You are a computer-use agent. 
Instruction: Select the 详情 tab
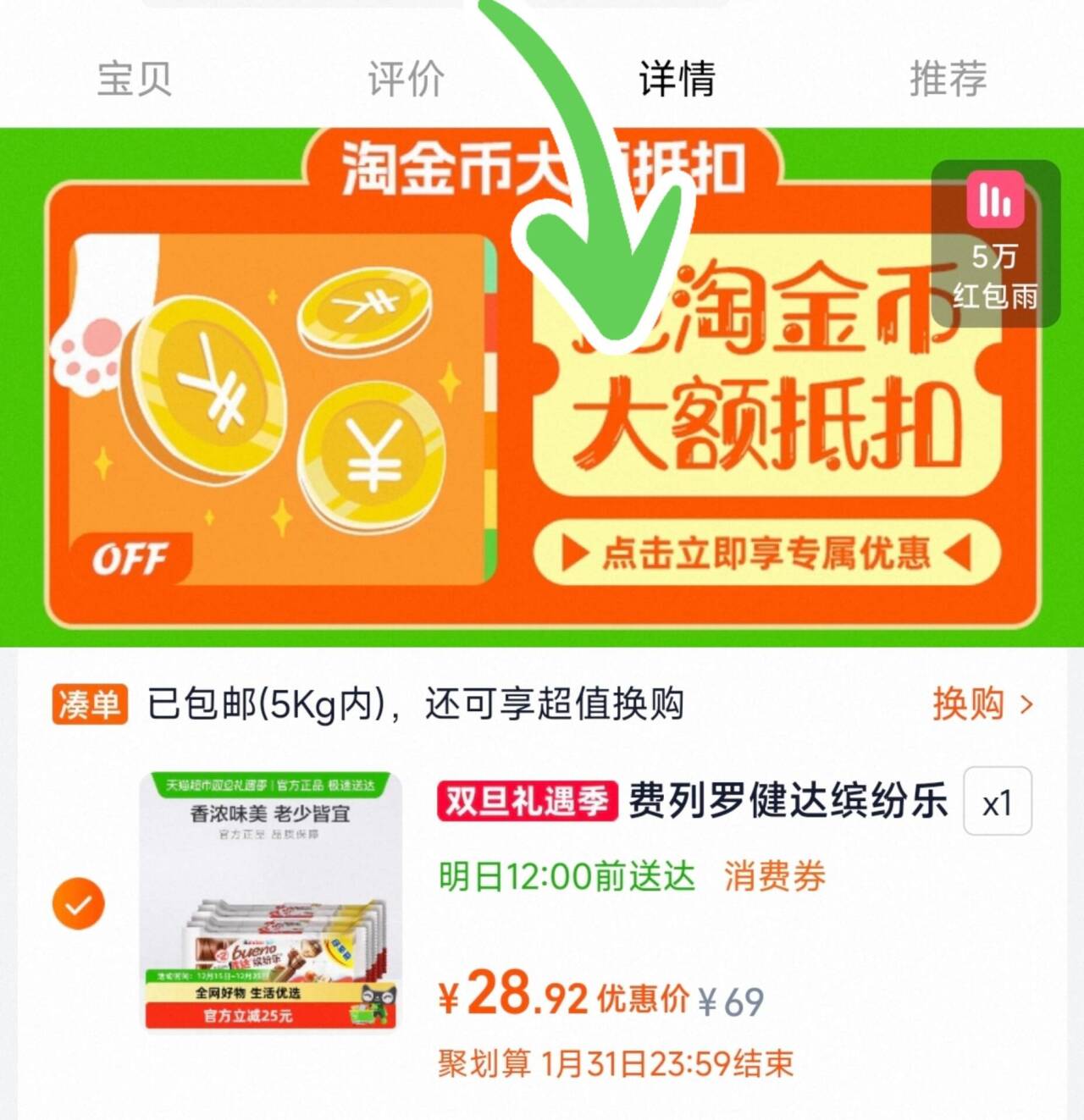(x=677, y=79)
